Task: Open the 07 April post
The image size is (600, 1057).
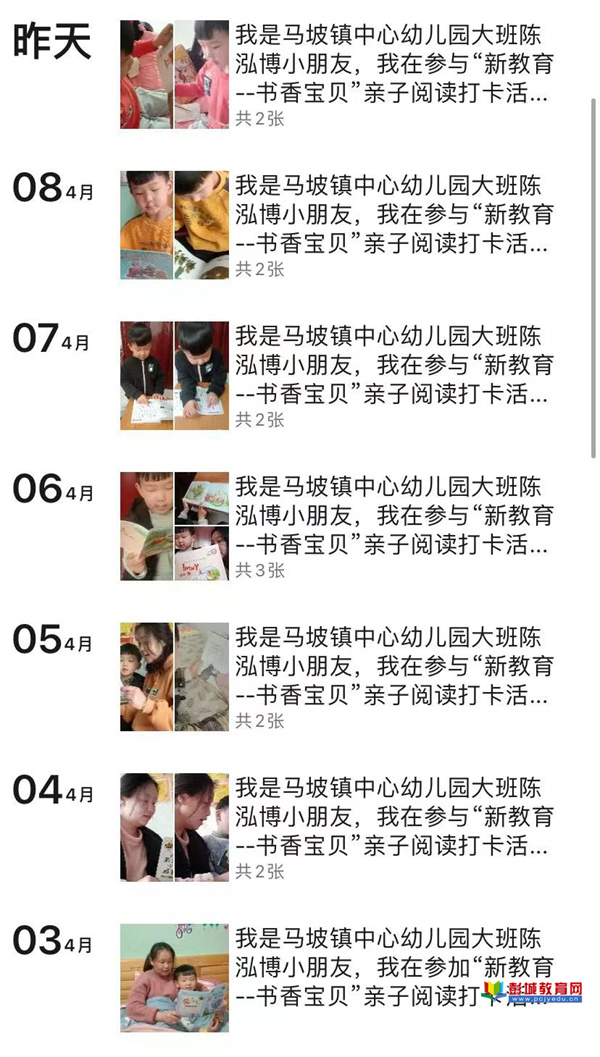Action: [x=393, y=365]
